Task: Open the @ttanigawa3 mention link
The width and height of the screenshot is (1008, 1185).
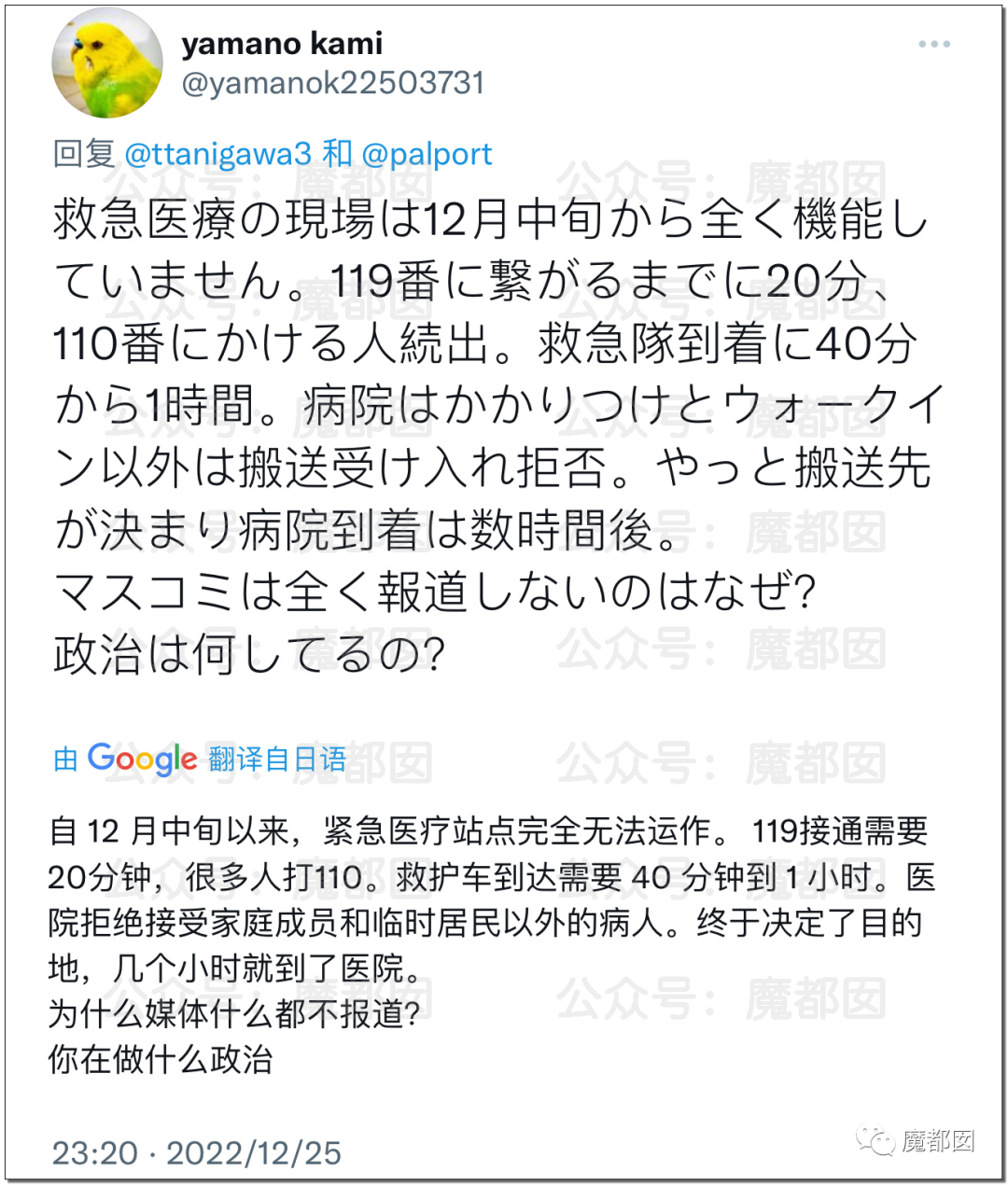Action: pos(217,154)
